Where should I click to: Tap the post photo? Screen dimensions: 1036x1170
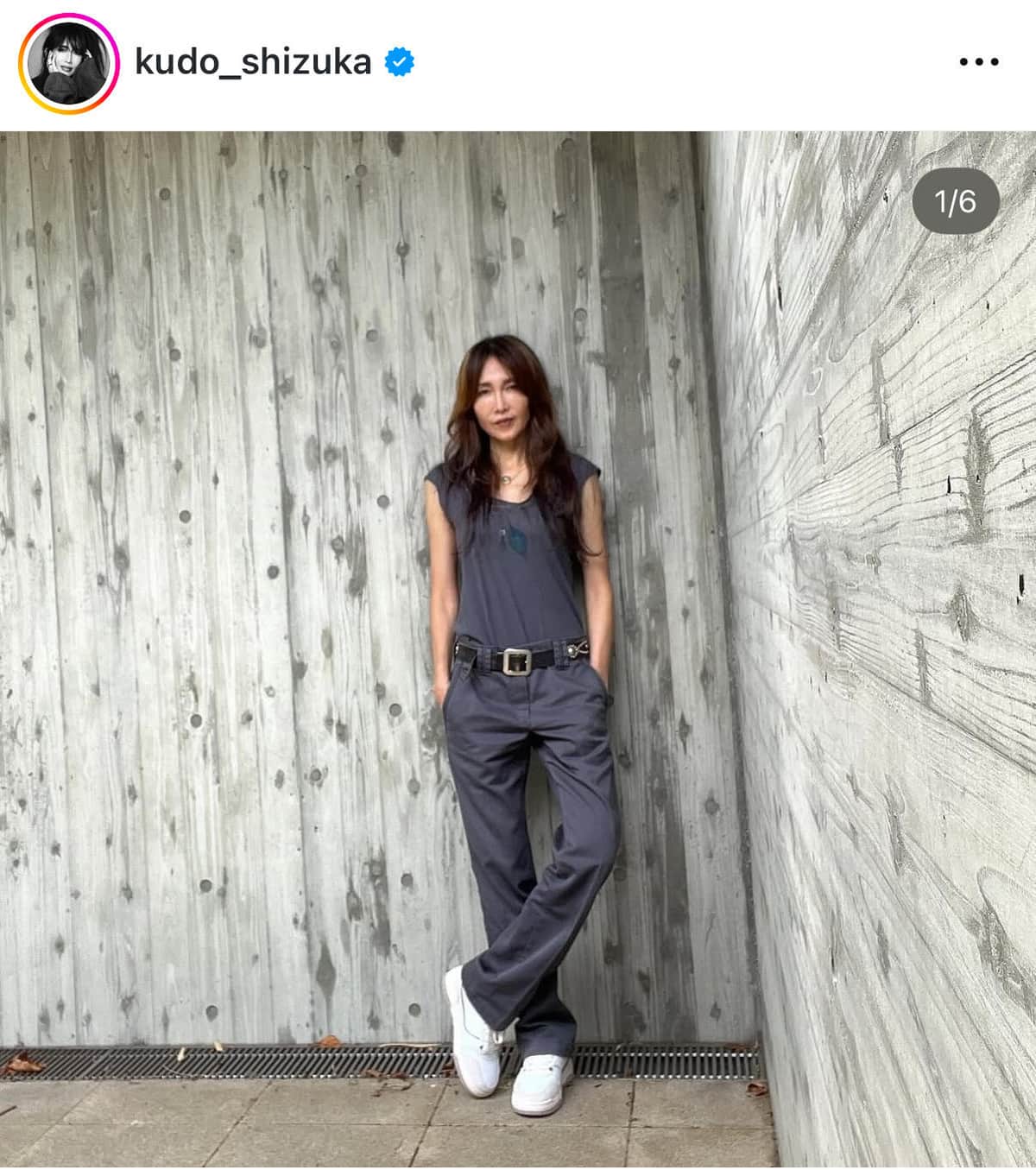pyautogui.click(x=518, y=648)
